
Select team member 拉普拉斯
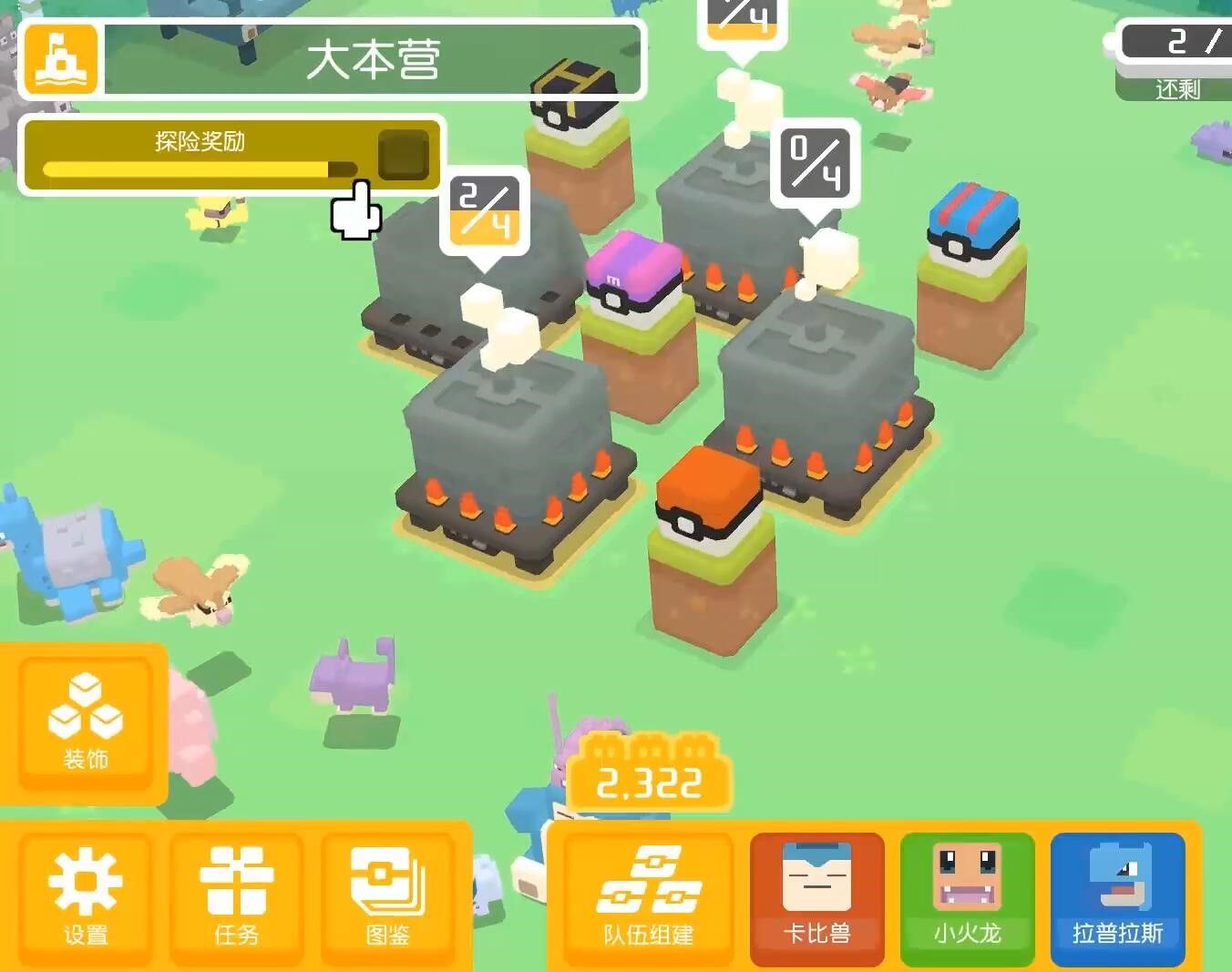click(1117, 897)
